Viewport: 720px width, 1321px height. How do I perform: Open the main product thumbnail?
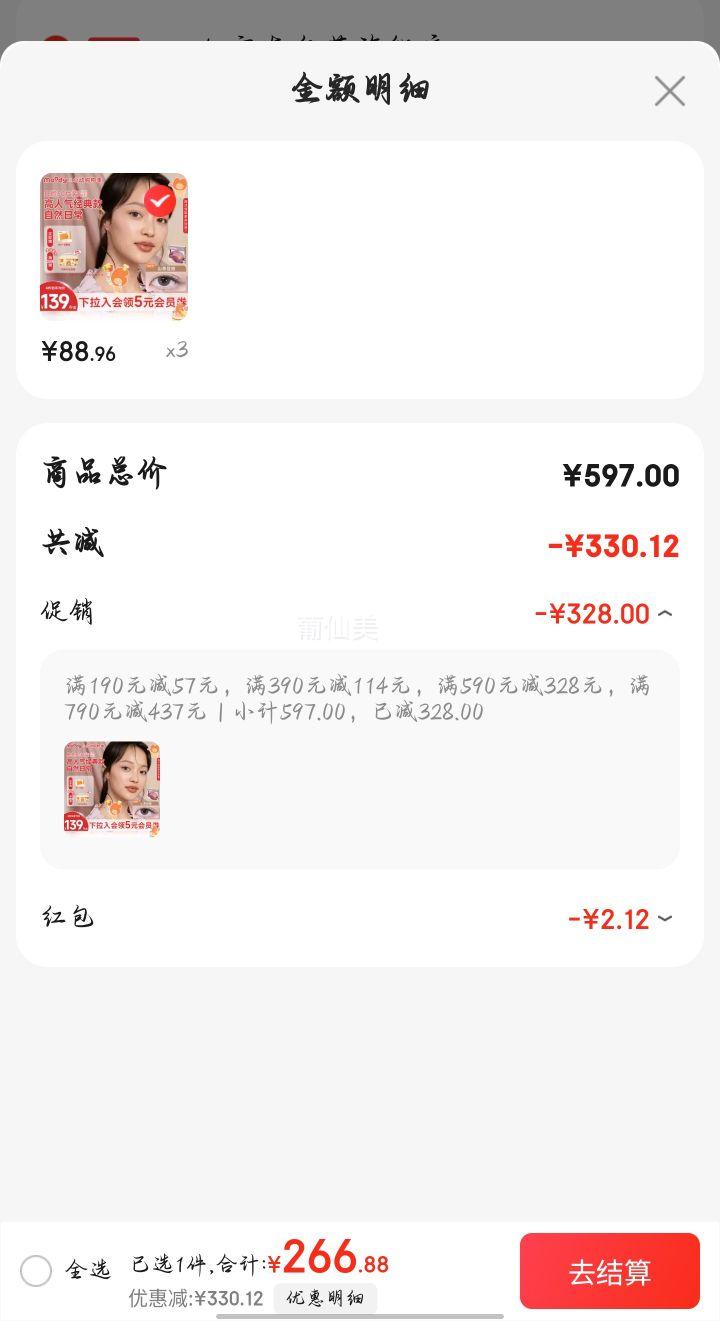pyautogui.click(x=113, y=245)
